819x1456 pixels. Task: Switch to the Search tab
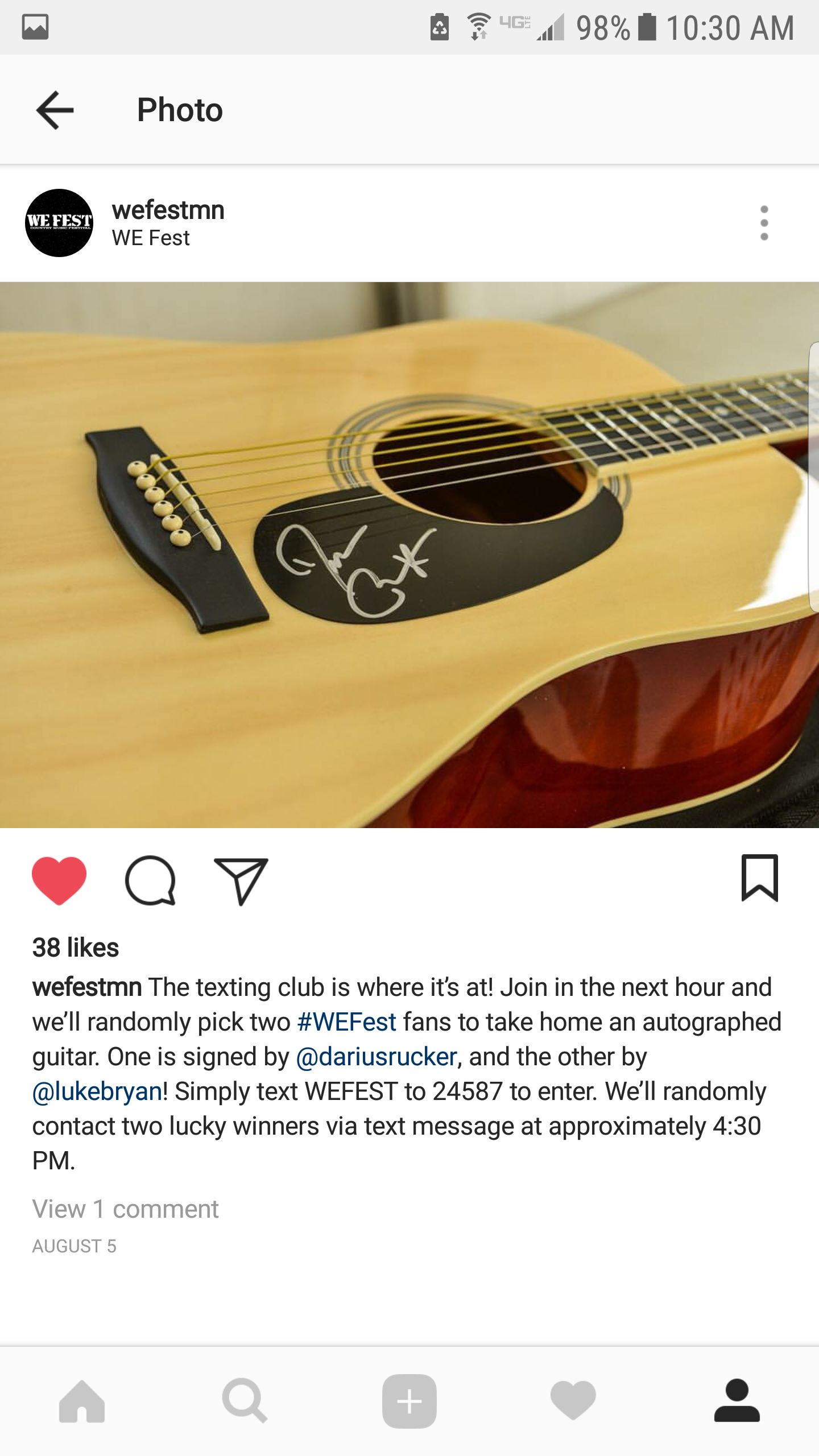point(245,1401)
